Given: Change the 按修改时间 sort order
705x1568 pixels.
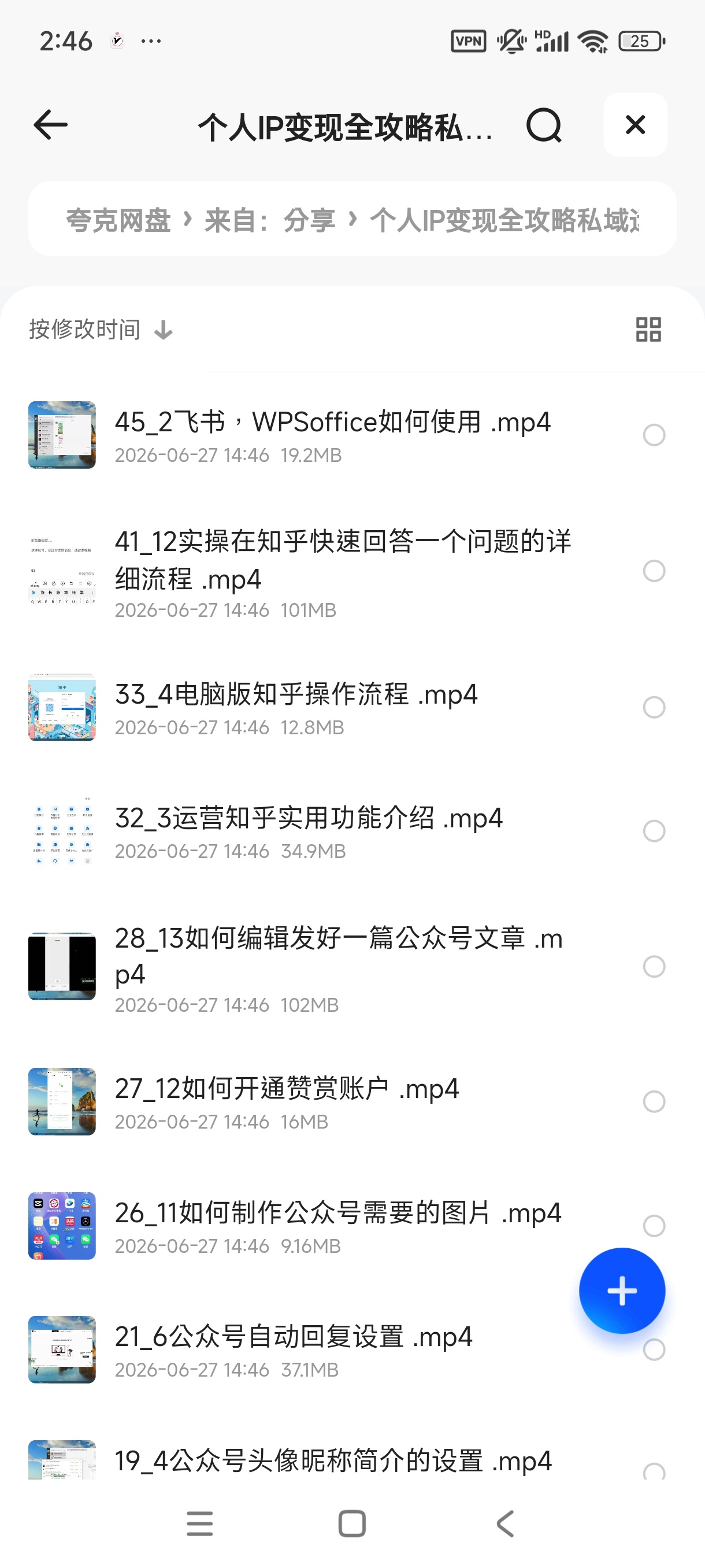Looking at the screenshot, I should tap(101, 330).
